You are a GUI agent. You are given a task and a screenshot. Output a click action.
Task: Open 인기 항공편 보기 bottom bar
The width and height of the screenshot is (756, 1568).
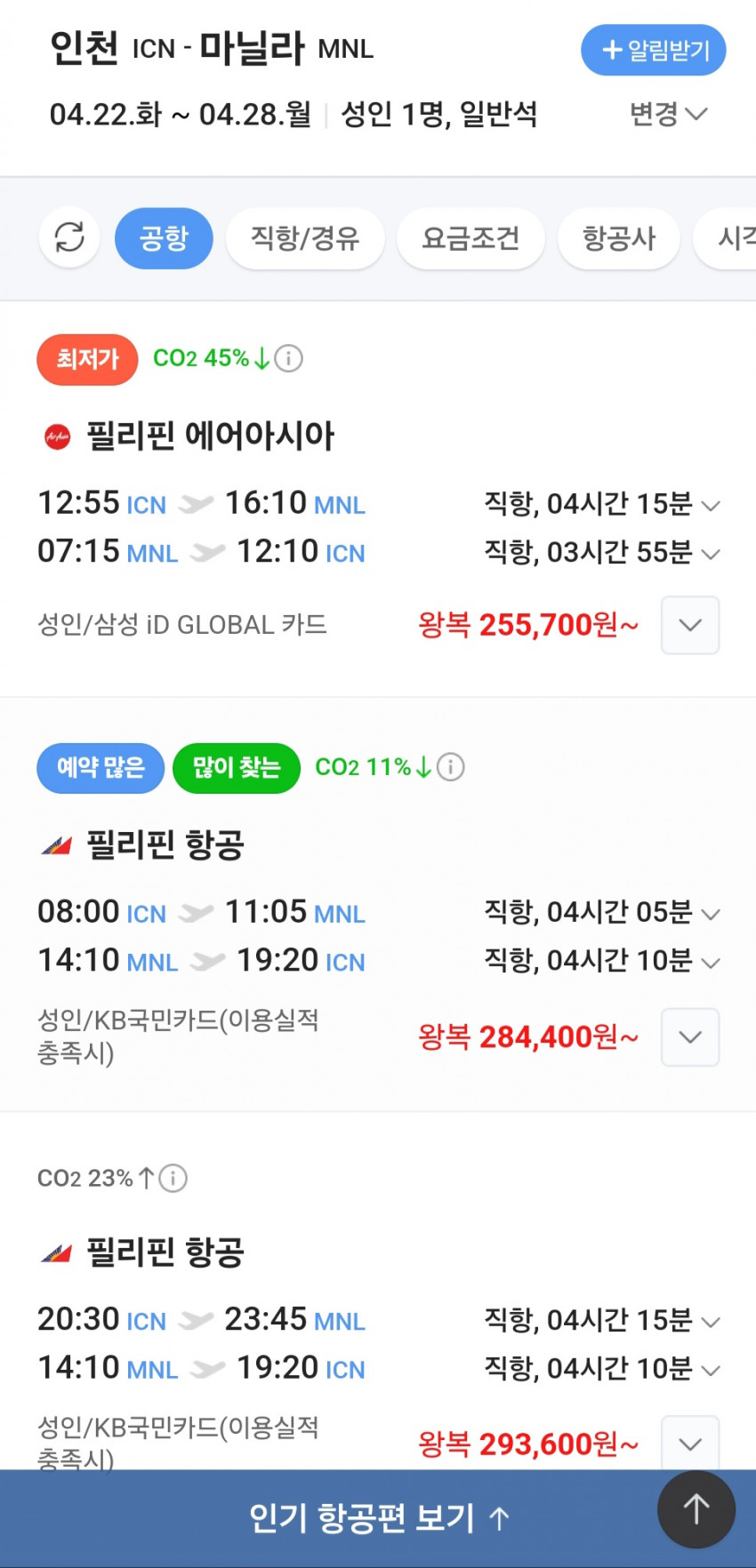point(378,1518)
